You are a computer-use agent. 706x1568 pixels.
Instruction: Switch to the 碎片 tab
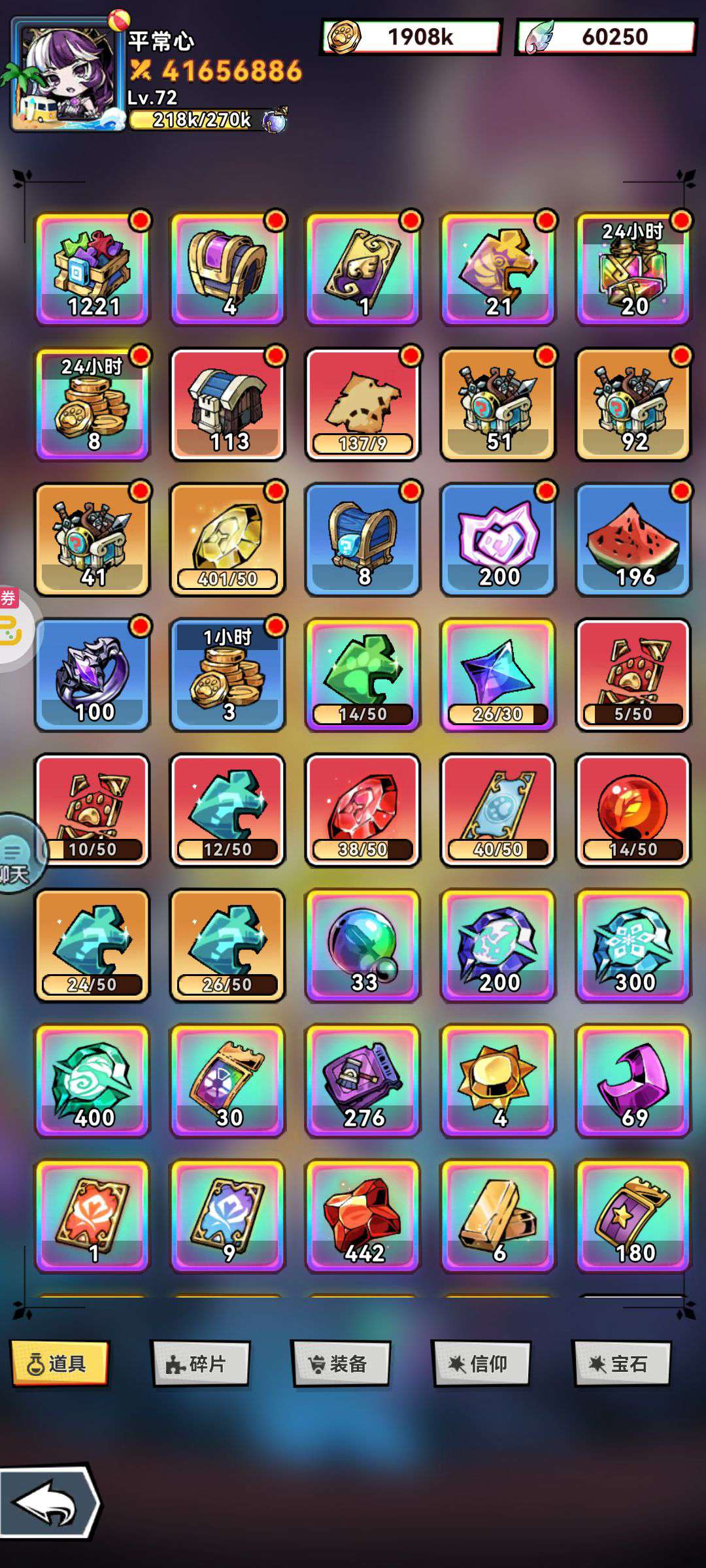tap(200, 1364)
